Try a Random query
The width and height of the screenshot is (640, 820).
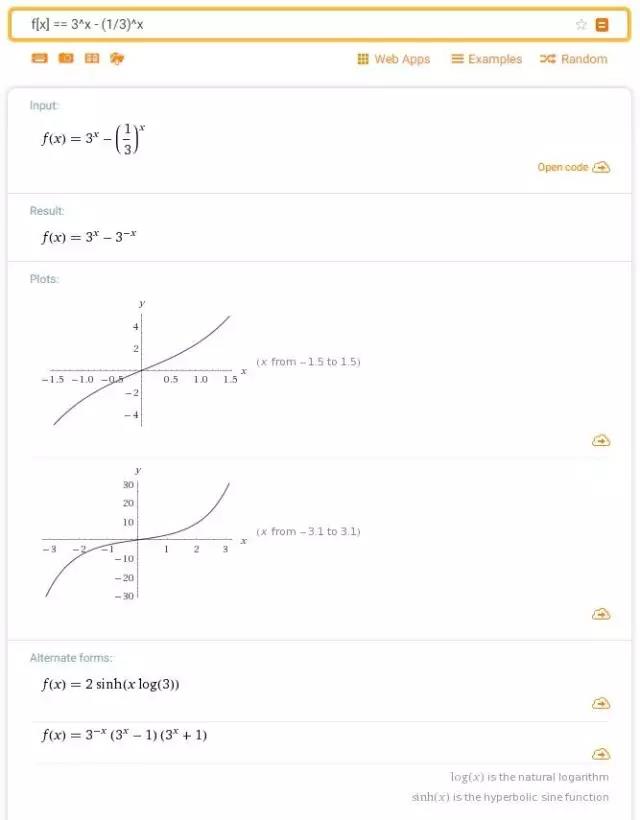(573, 59)
